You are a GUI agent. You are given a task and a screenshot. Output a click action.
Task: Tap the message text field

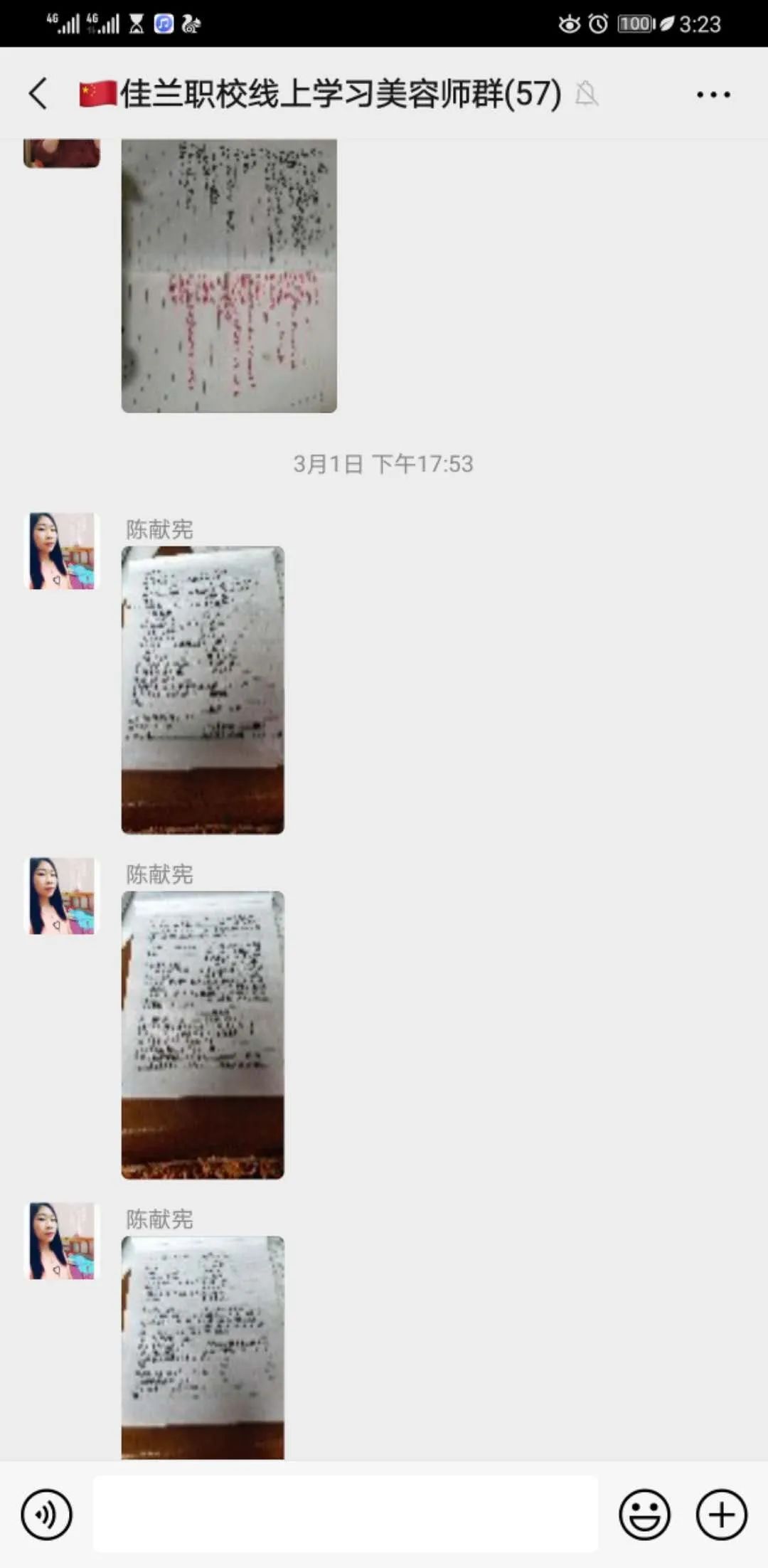[x=345, y=1513]
